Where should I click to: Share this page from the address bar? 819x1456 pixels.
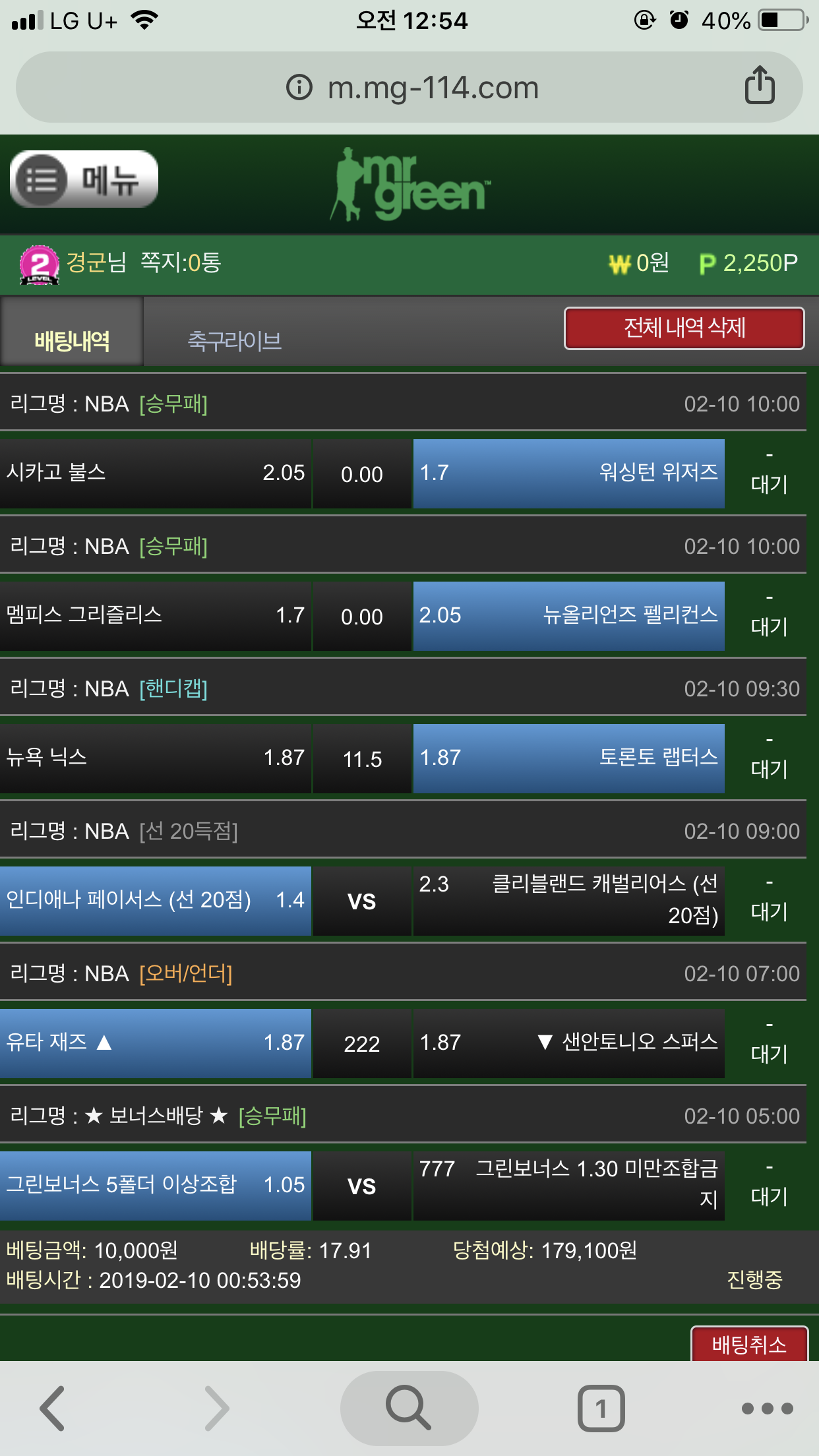pyautogui.click(x=759, y=86)
